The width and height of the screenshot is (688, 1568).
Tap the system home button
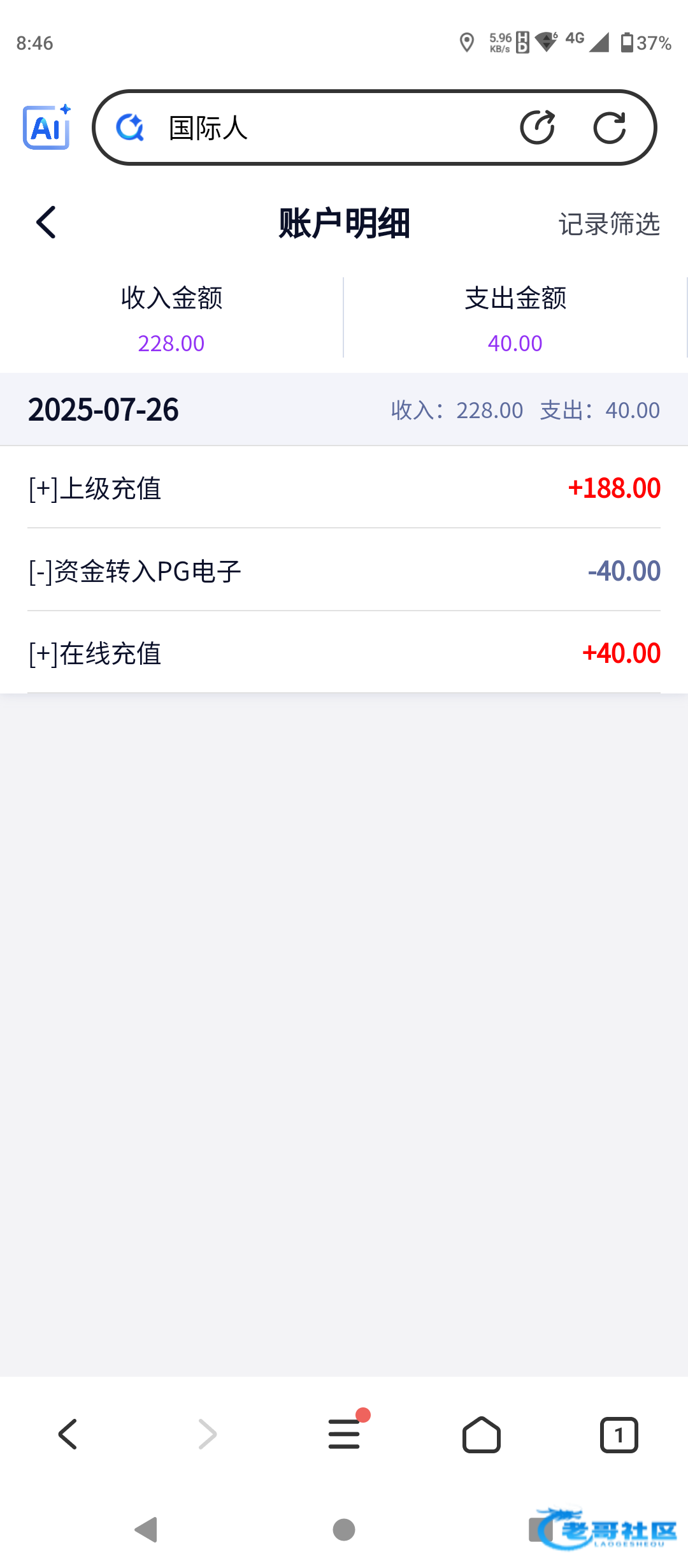[x=344, y=1530]
